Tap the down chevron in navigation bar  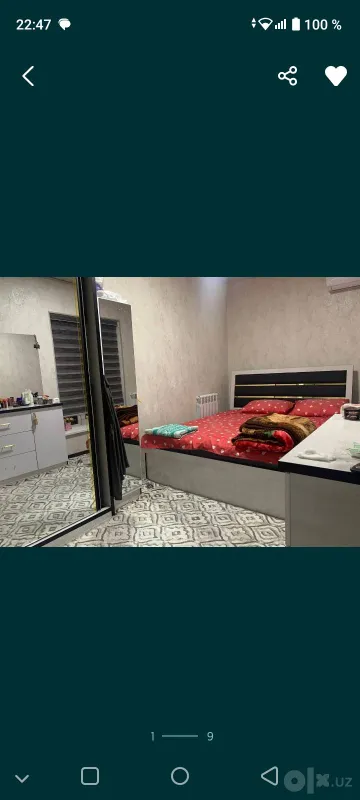pyautogui.click(x=22, y=779)
